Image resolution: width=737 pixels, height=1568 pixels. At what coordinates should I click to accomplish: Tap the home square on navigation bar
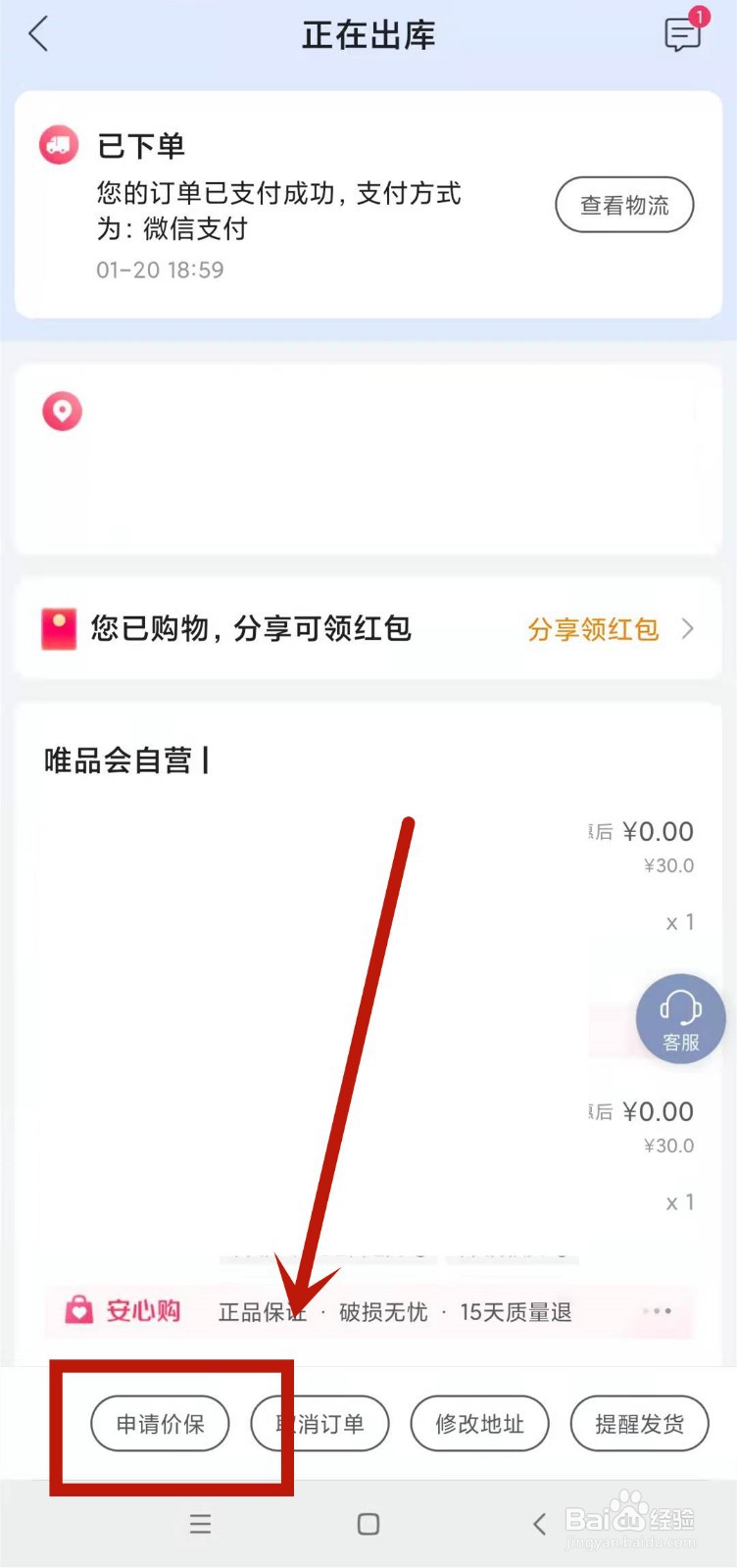coord(368,1524)
